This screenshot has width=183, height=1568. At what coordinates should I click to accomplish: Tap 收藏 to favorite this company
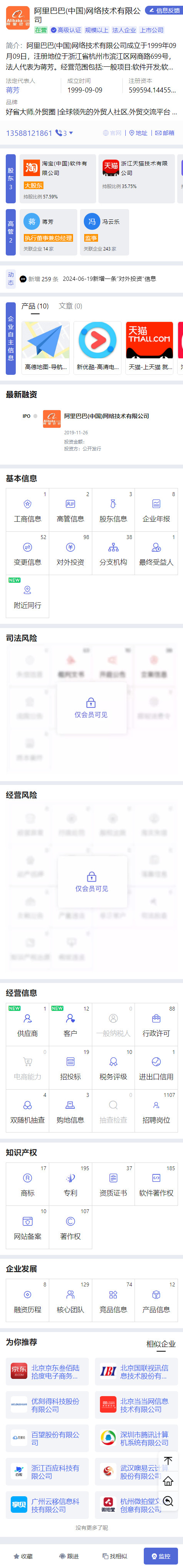[x=23, y=1556]
